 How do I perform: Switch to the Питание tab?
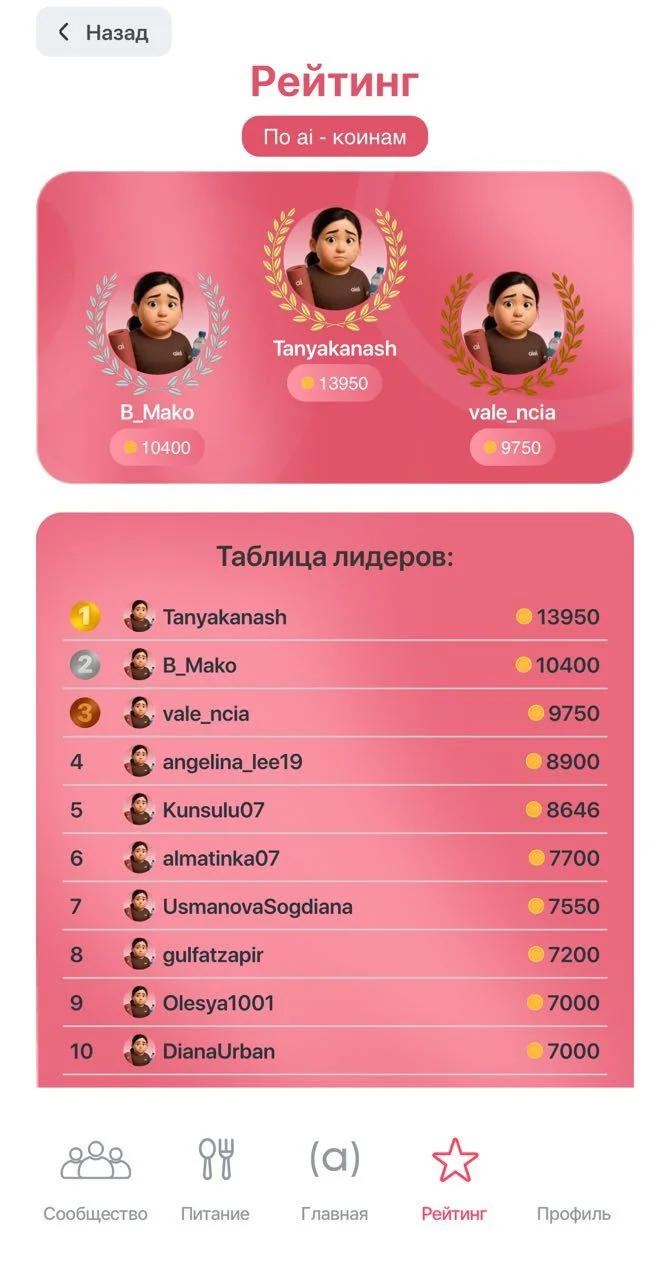(x=215, y=1180)
